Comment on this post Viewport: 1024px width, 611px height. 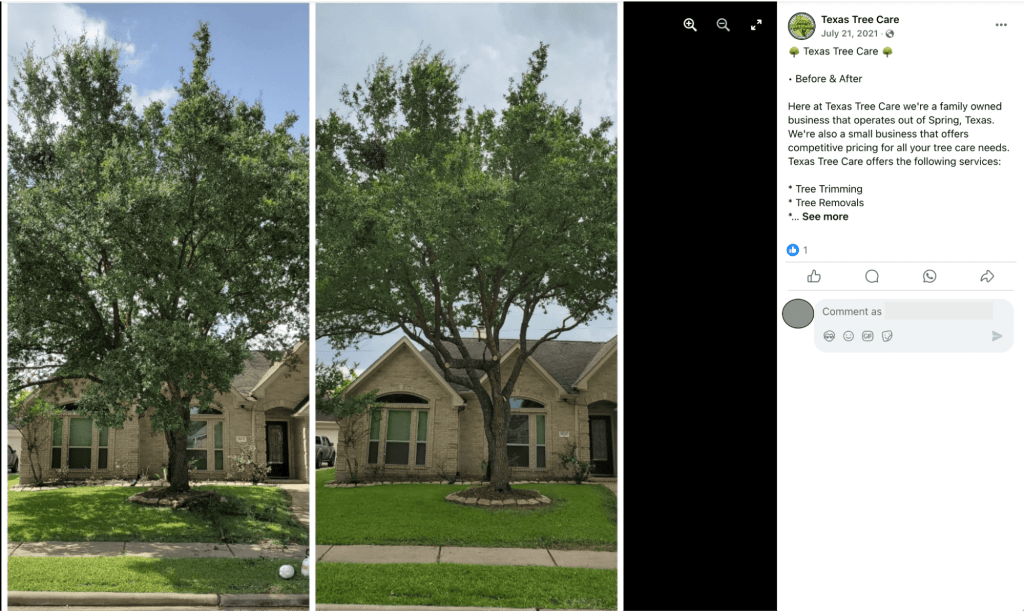pyautogui.click(x=872, y=276)
